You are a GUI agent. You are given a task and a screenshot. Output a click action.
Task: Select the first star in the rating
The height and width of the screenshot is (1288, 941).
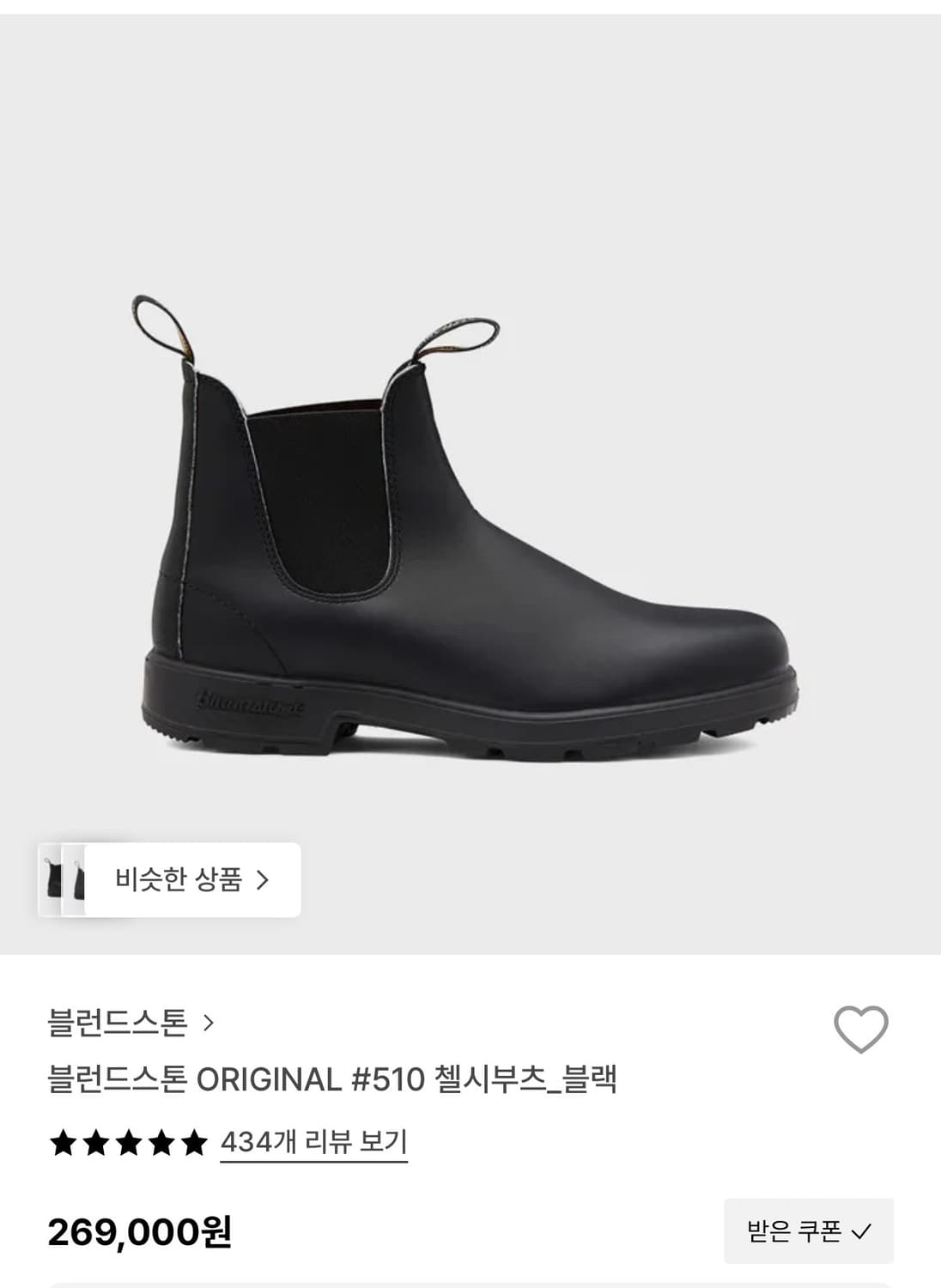click(62, 1144)
